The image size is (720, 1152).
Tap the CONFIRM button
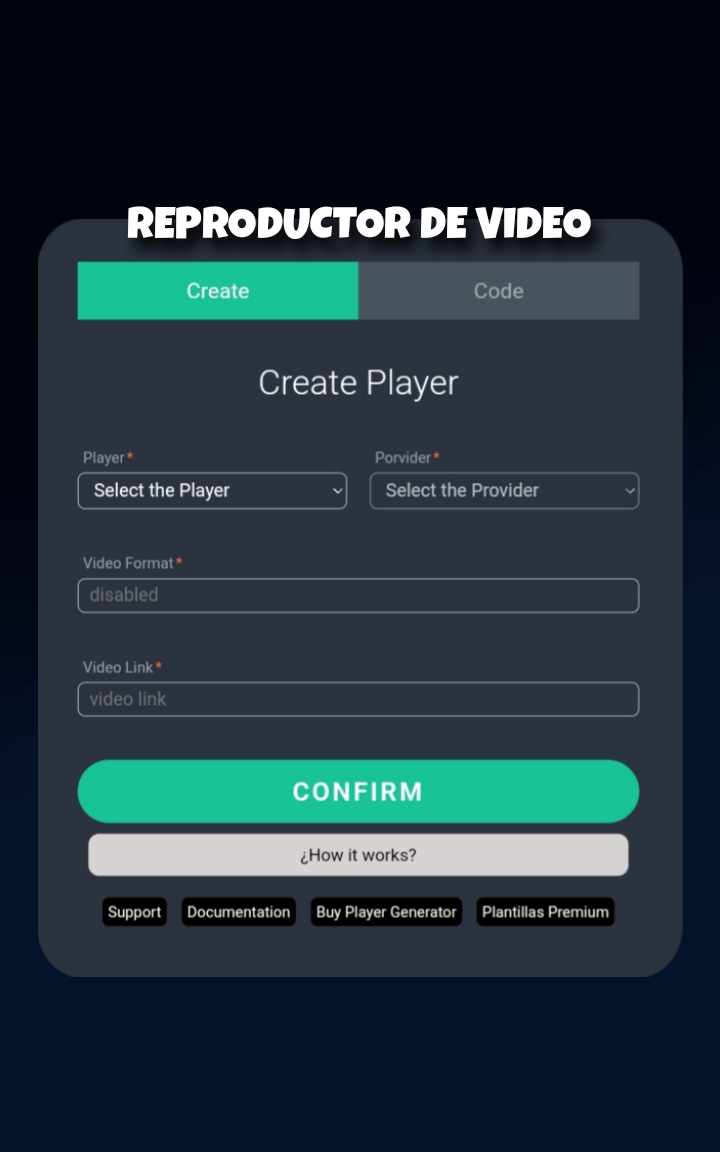click(358, 791)
